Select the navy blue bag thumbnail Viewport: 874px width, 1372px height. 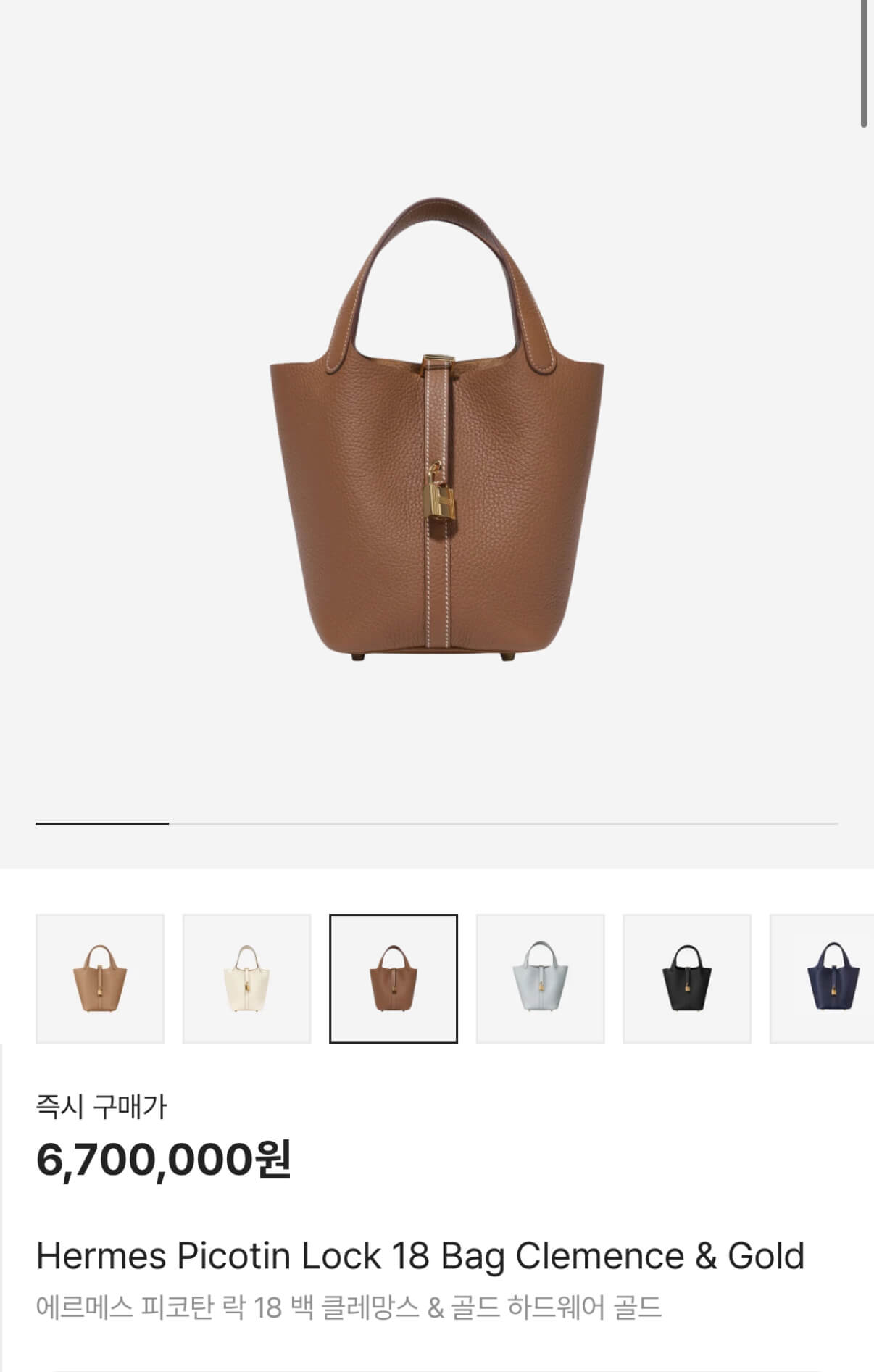(x=826, y=978)
